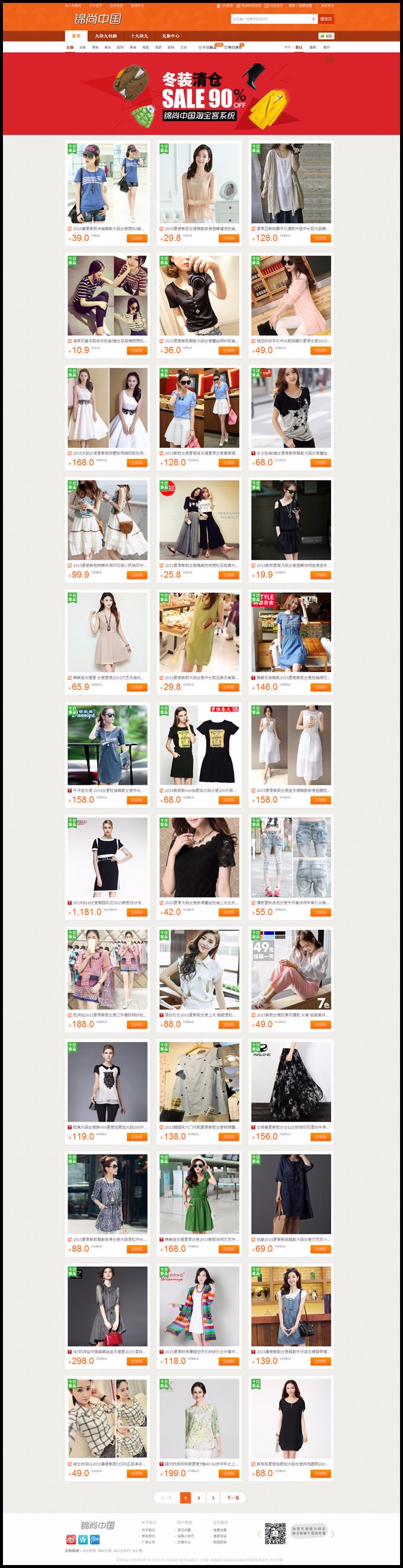
Task: Switch to the 十九块九 tab
Action: click(x=139, y=36)
